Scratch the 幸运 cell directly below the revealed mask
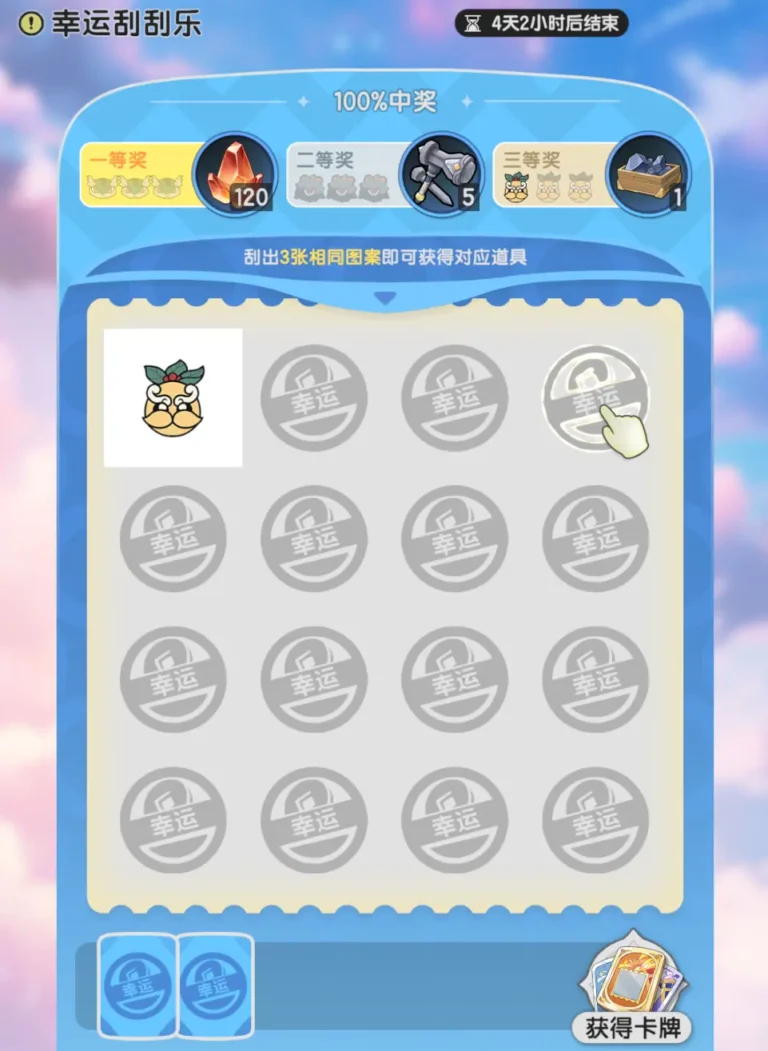 tap(173, 538)
